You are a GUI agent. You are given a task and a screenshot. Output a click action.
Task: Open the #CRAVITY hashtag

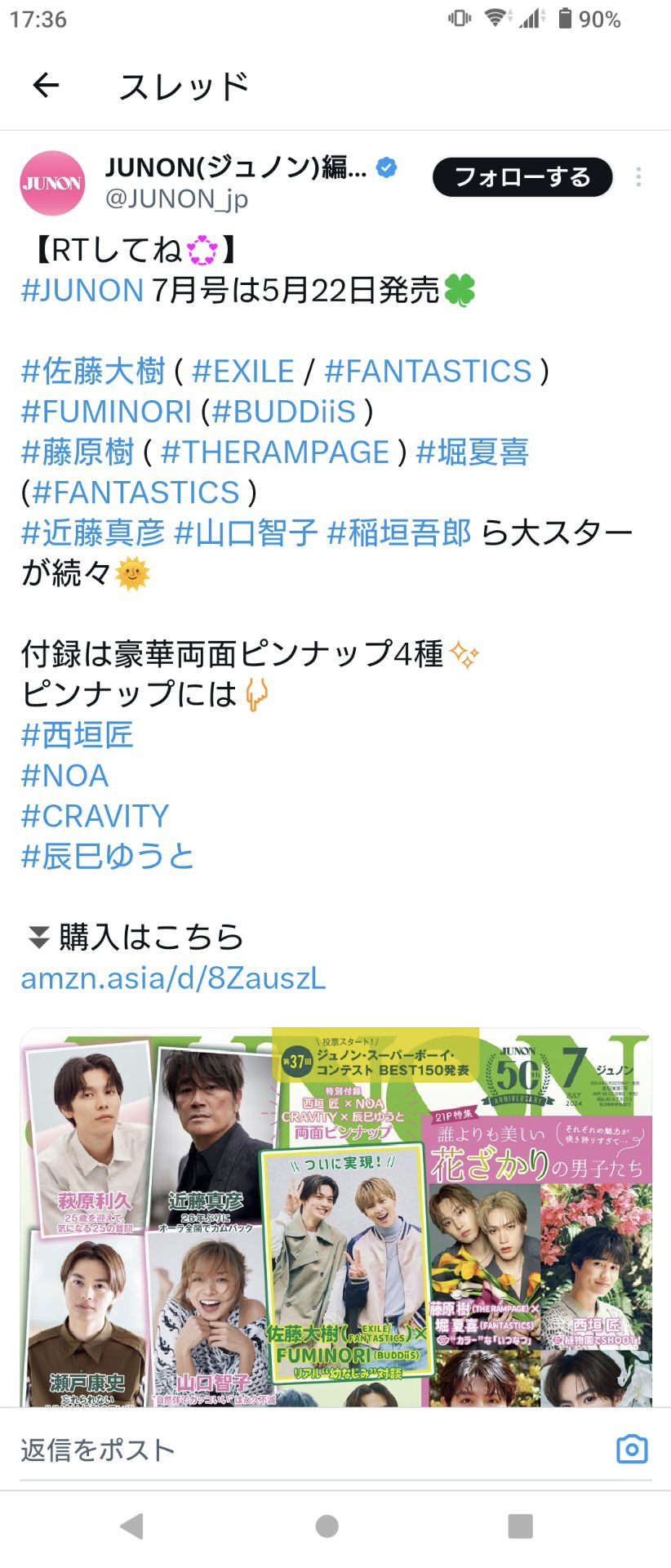click(95, 816)
